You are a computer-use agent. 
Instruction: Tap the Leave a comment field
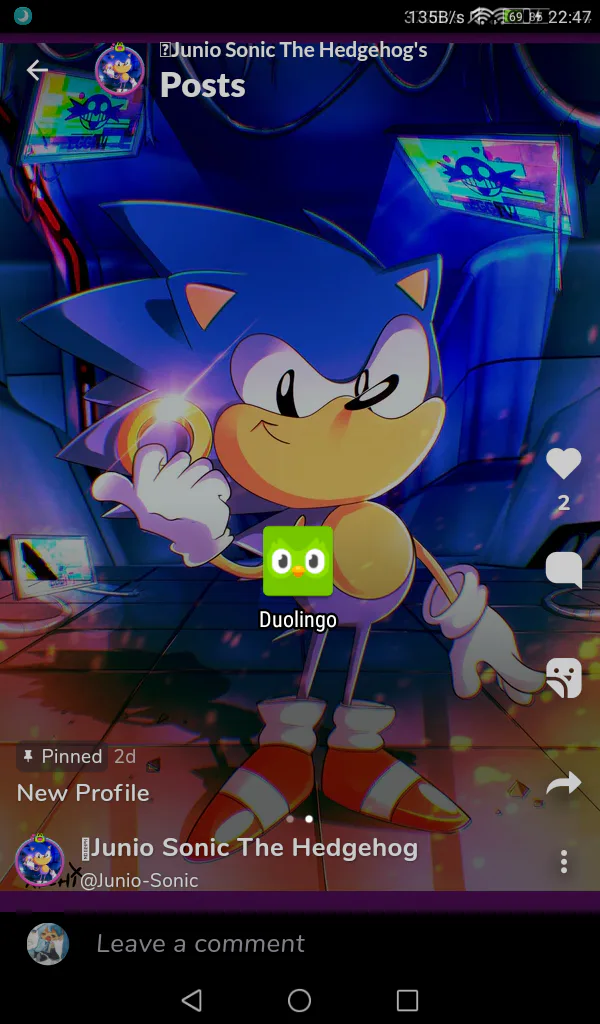(300, 943)
